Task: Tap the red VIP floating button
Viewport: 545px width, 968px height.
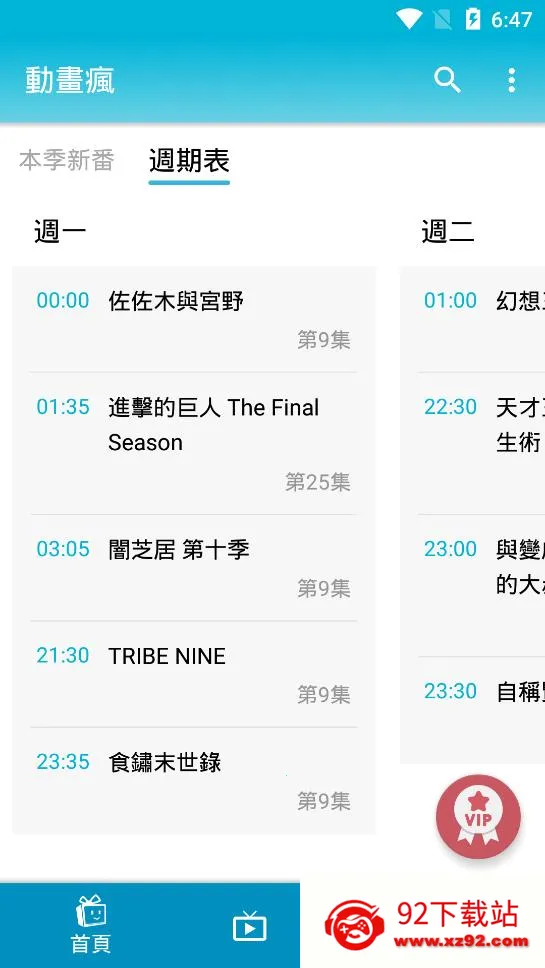Action: (478, 817)
